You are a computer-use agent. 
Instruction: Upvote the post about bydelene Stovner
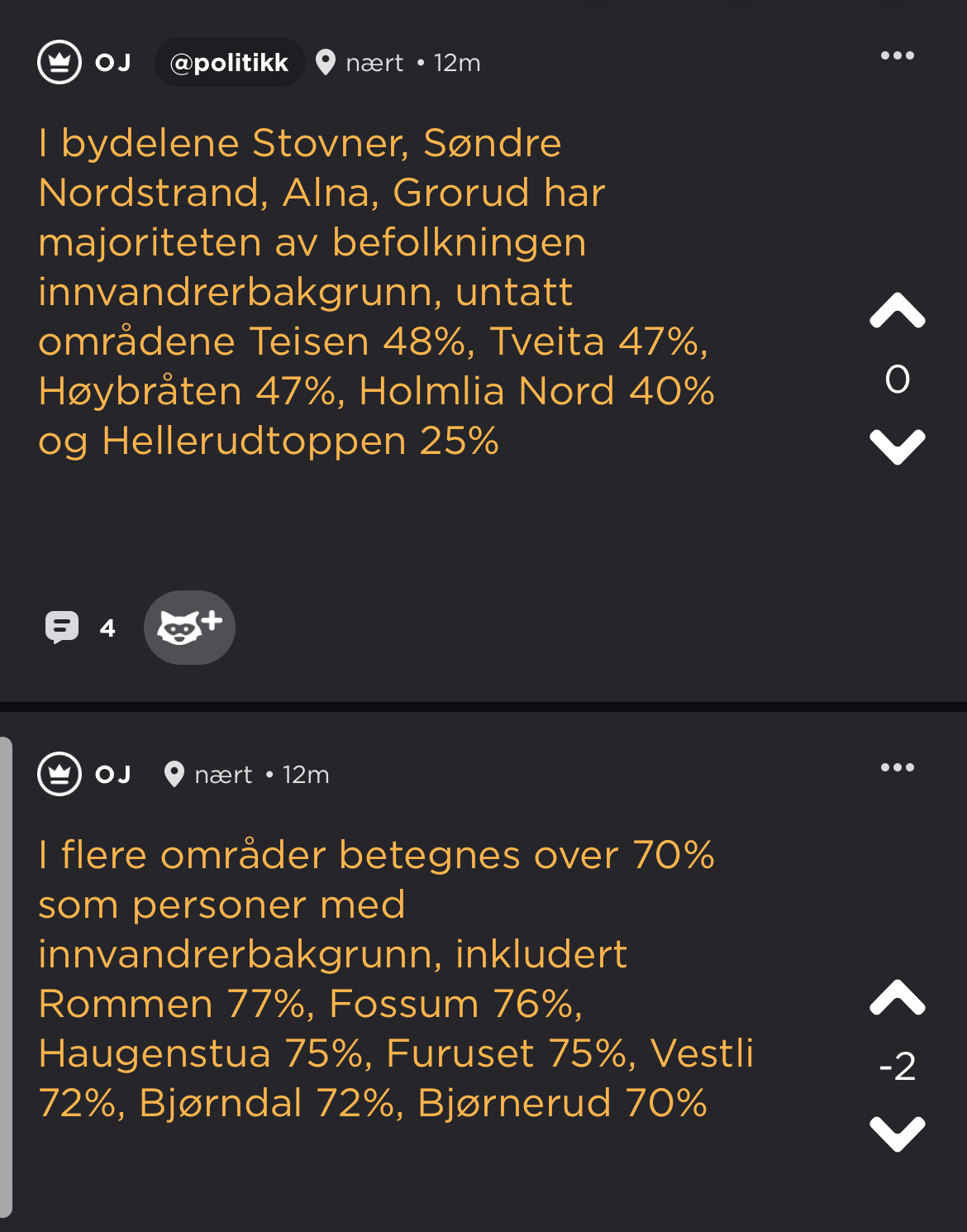(897, 312)
